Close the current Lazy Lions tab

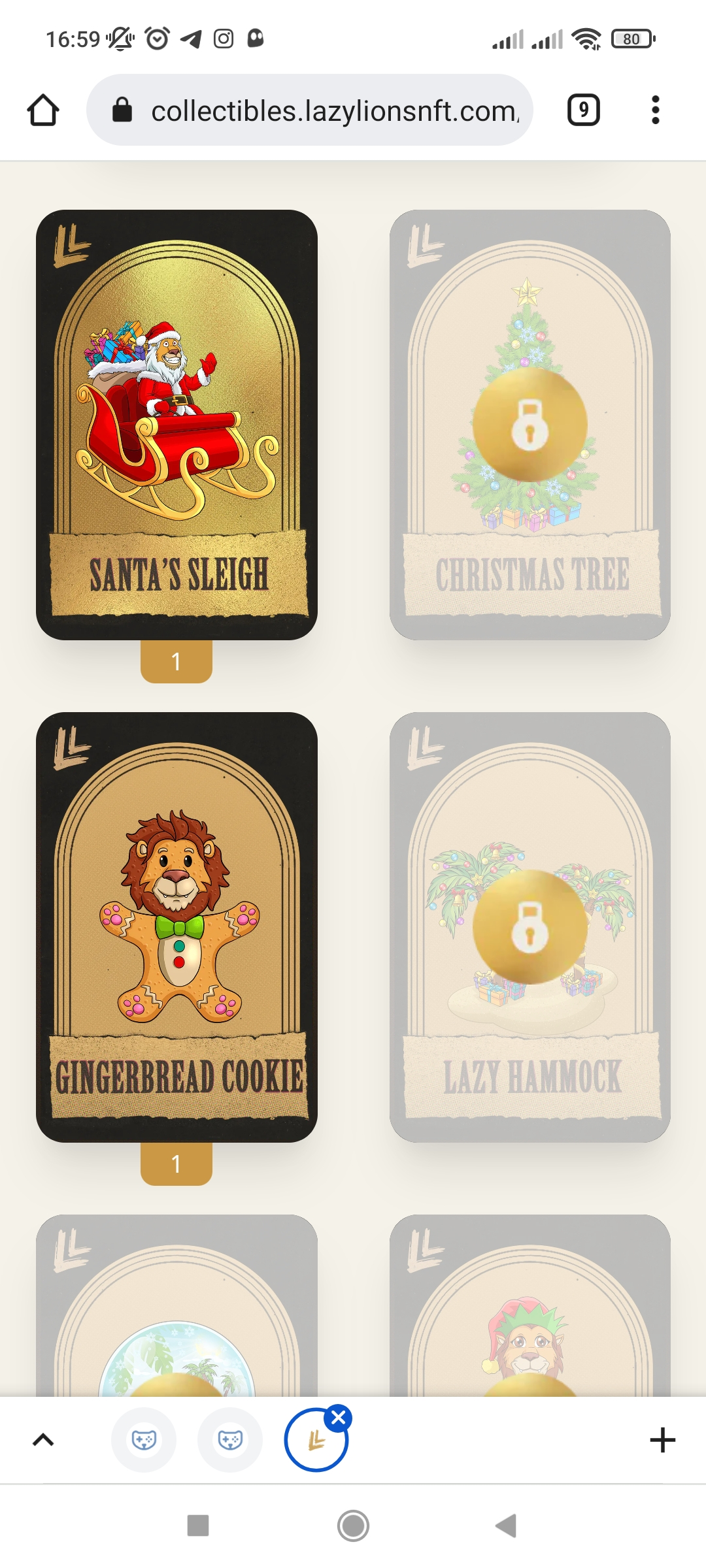pyautogui.click(x=339, y=1418)
